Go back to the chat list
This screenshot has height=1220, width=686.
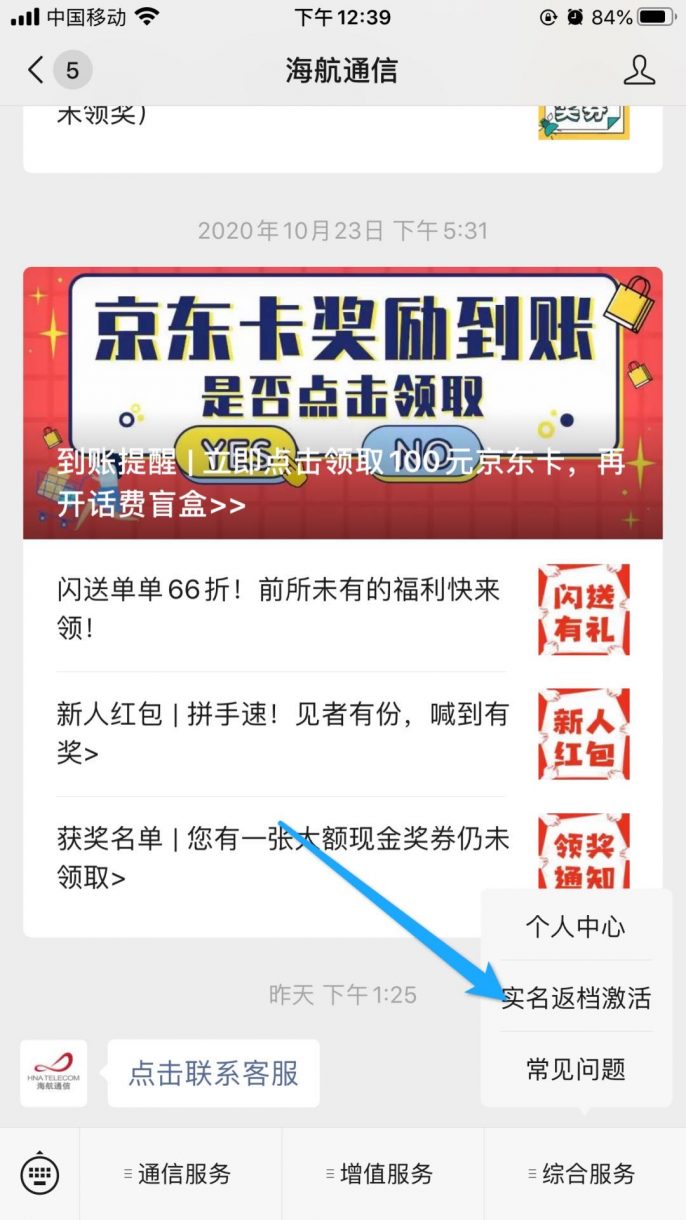(38, 70)
